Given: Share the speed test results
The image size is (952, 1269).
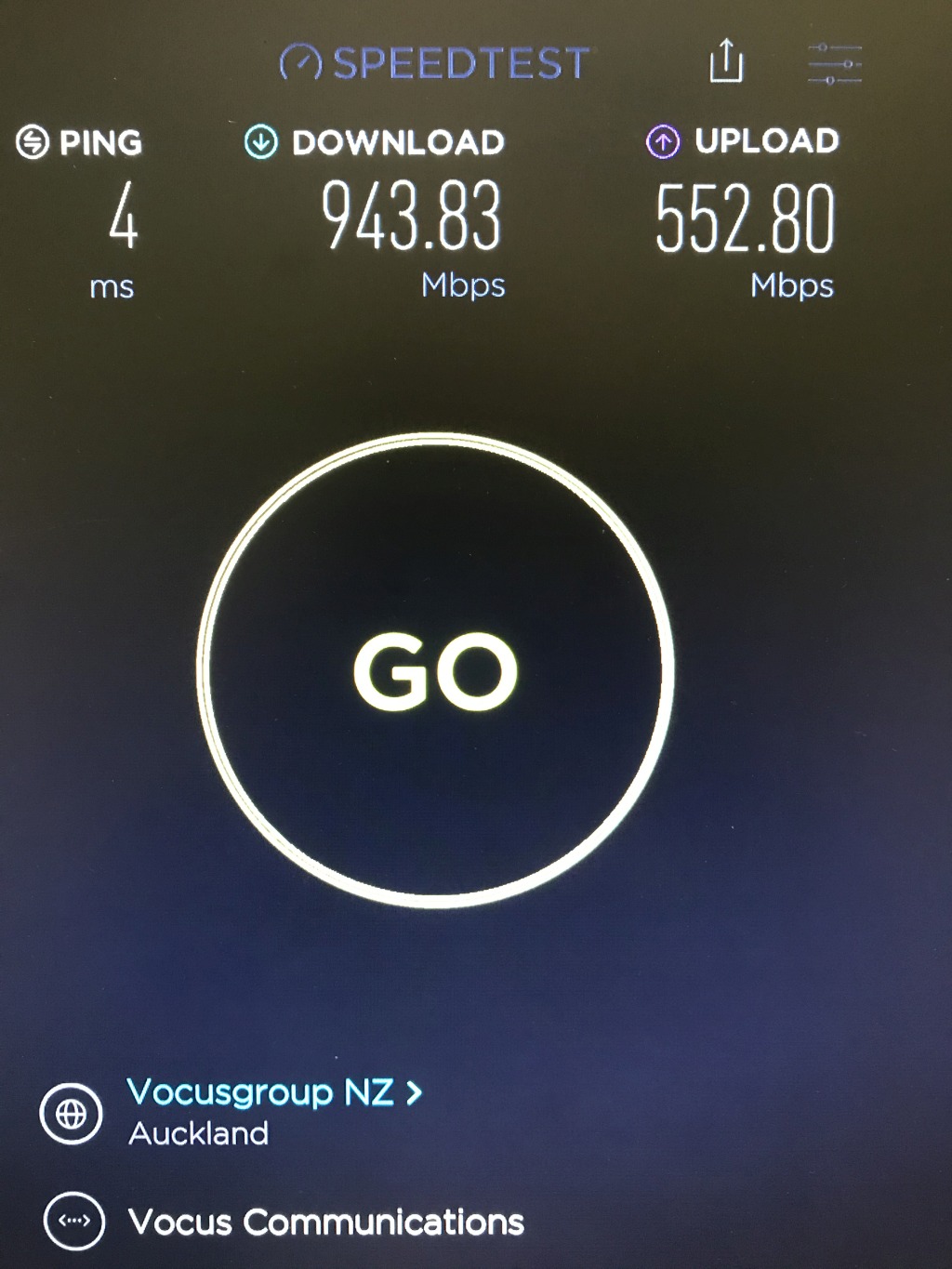Looking at the screenshot, I should click(x=726, y=62).
